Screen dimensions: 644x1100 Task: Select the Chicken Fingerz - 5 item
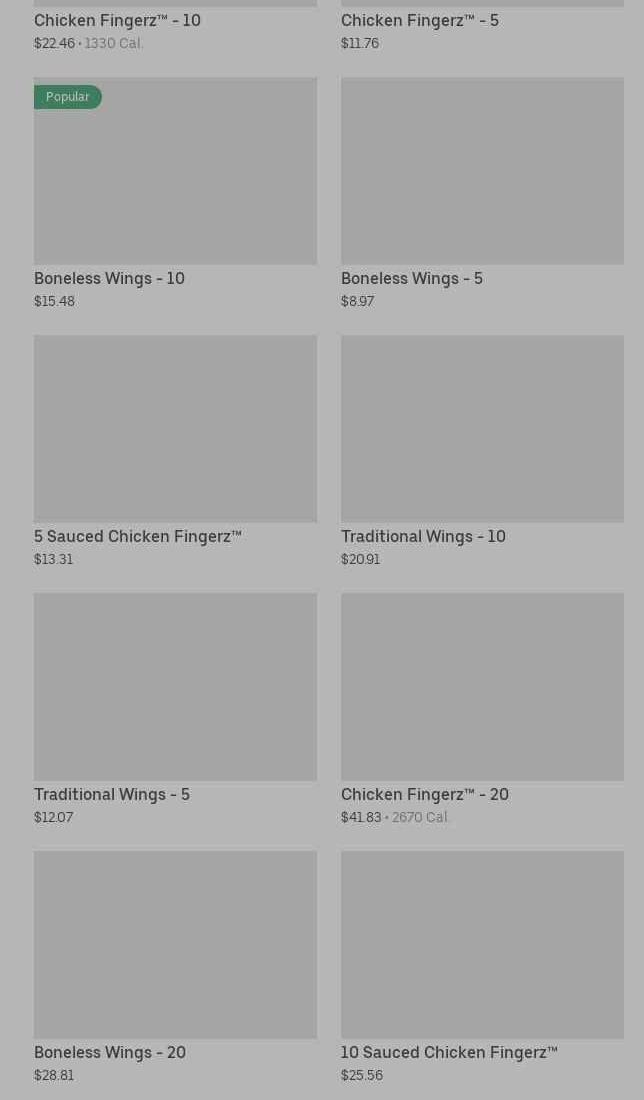419,21
